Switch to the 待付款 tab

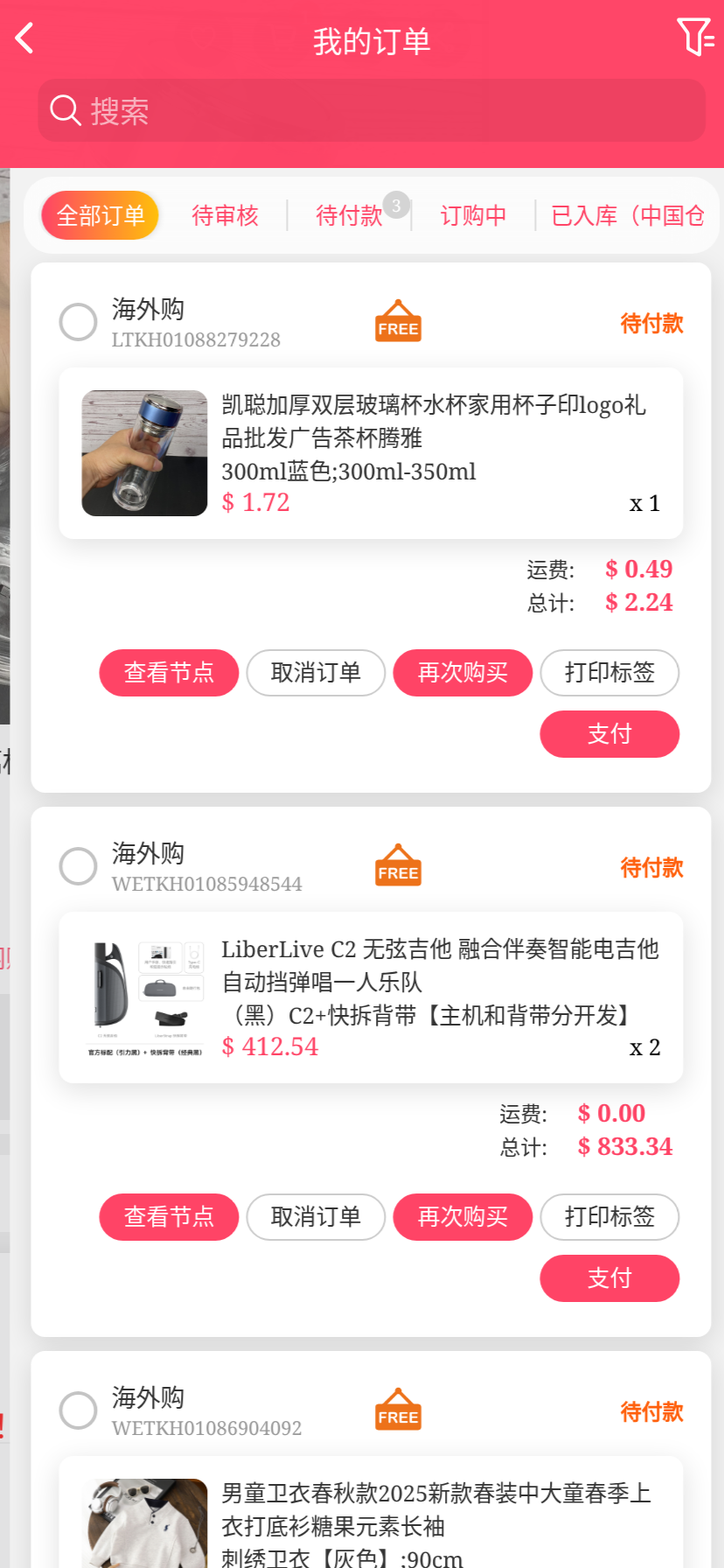pos(349,215)
